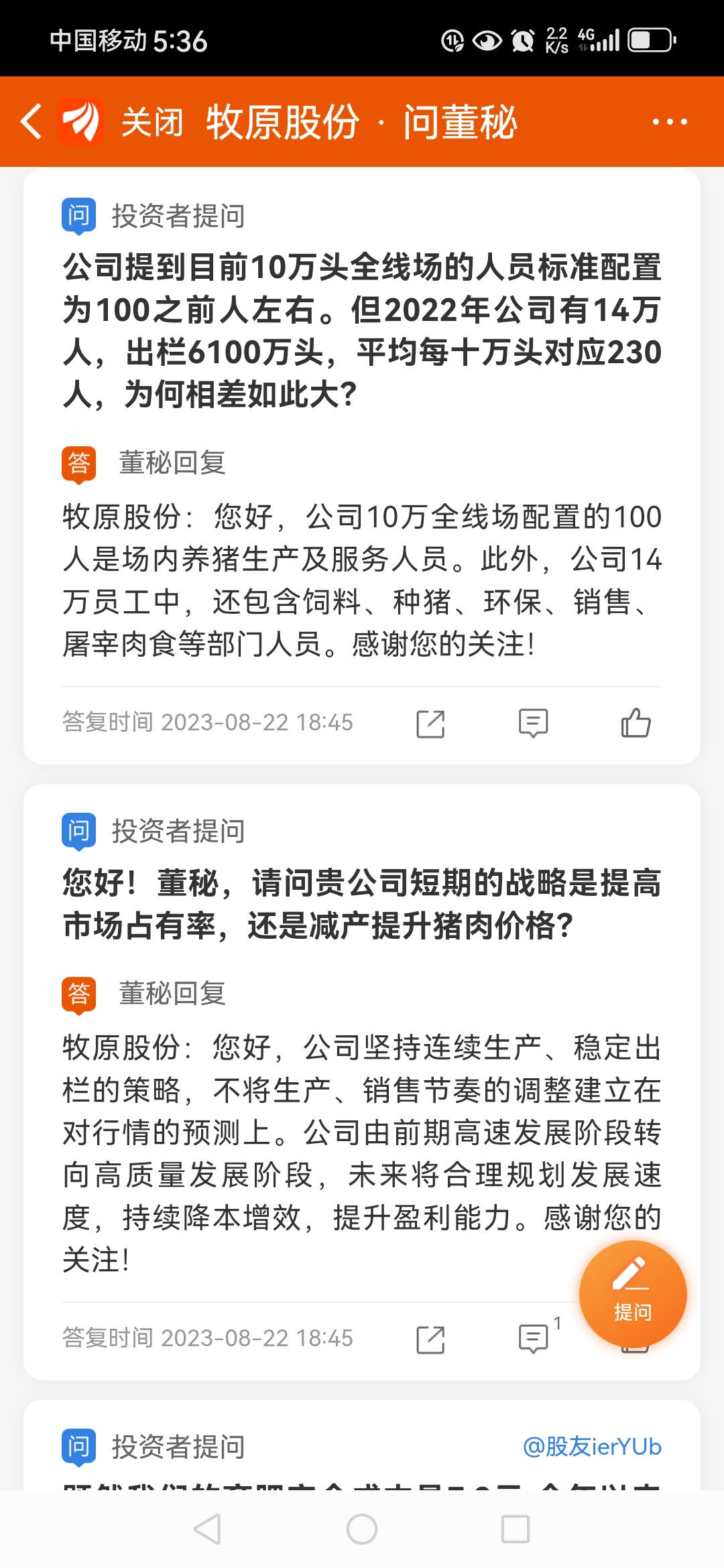Open the system recent apps view
724x1568 pixels.
516,1529
